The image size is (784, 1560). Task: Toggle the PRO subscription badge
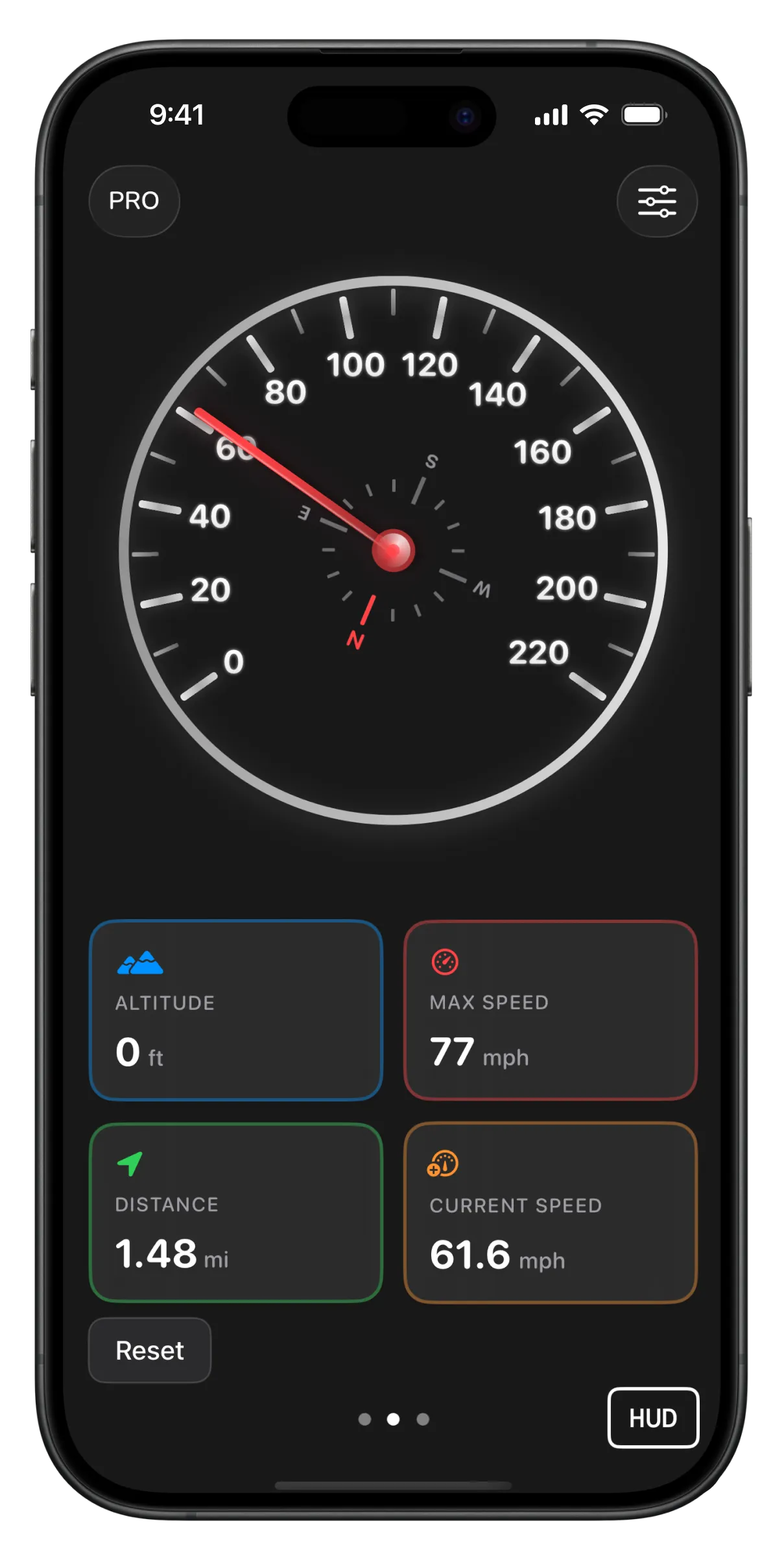click(x=134, y=201)
